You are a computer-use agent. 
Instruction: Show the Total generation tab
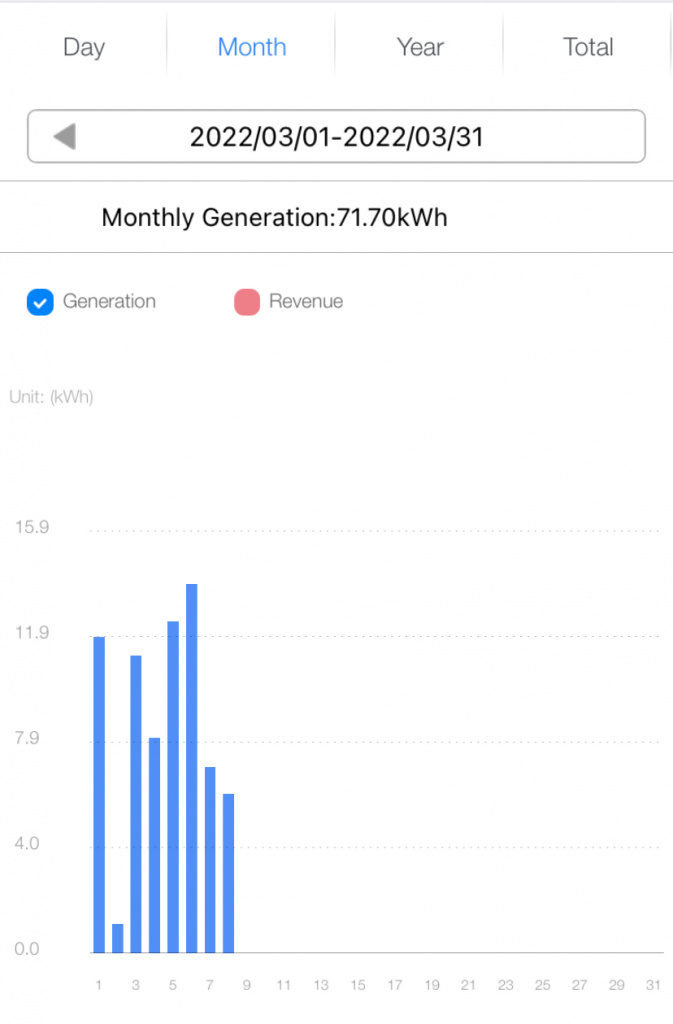[x=588, y=47]
